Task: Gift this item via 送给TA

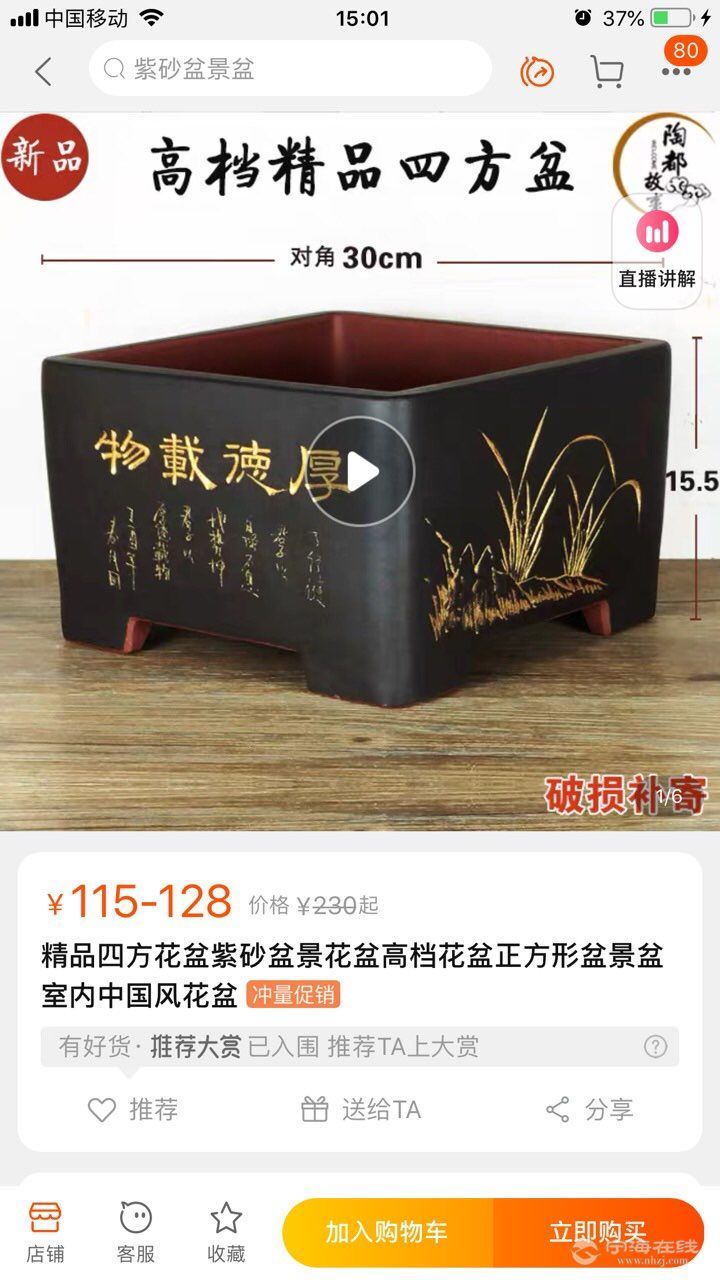Action: pyautogui.click(x=361, y=1109)
